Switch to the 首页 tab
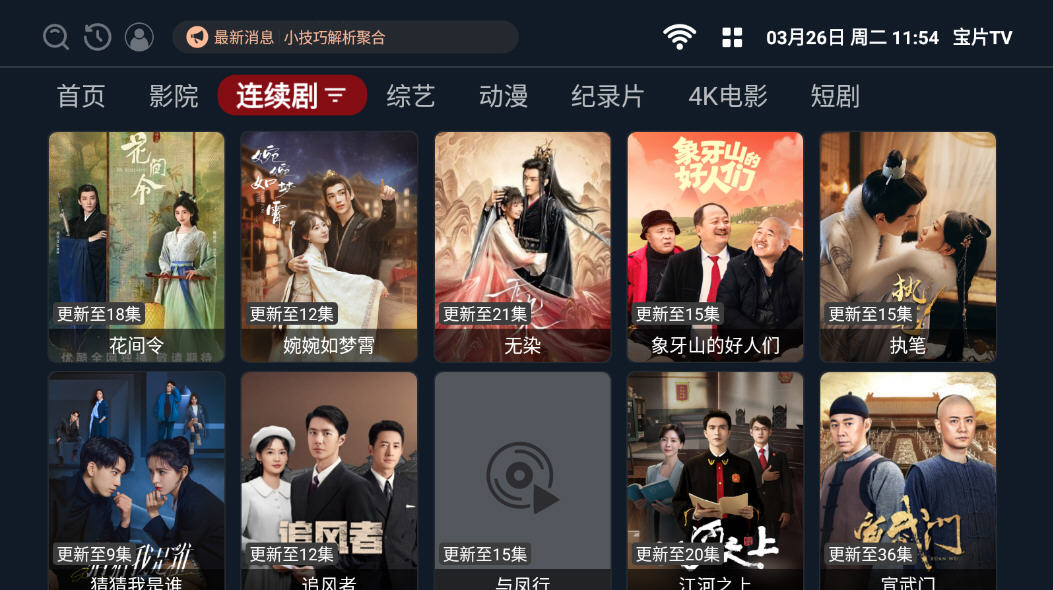This screenshot has width=1053, height=590. (81, 96)
